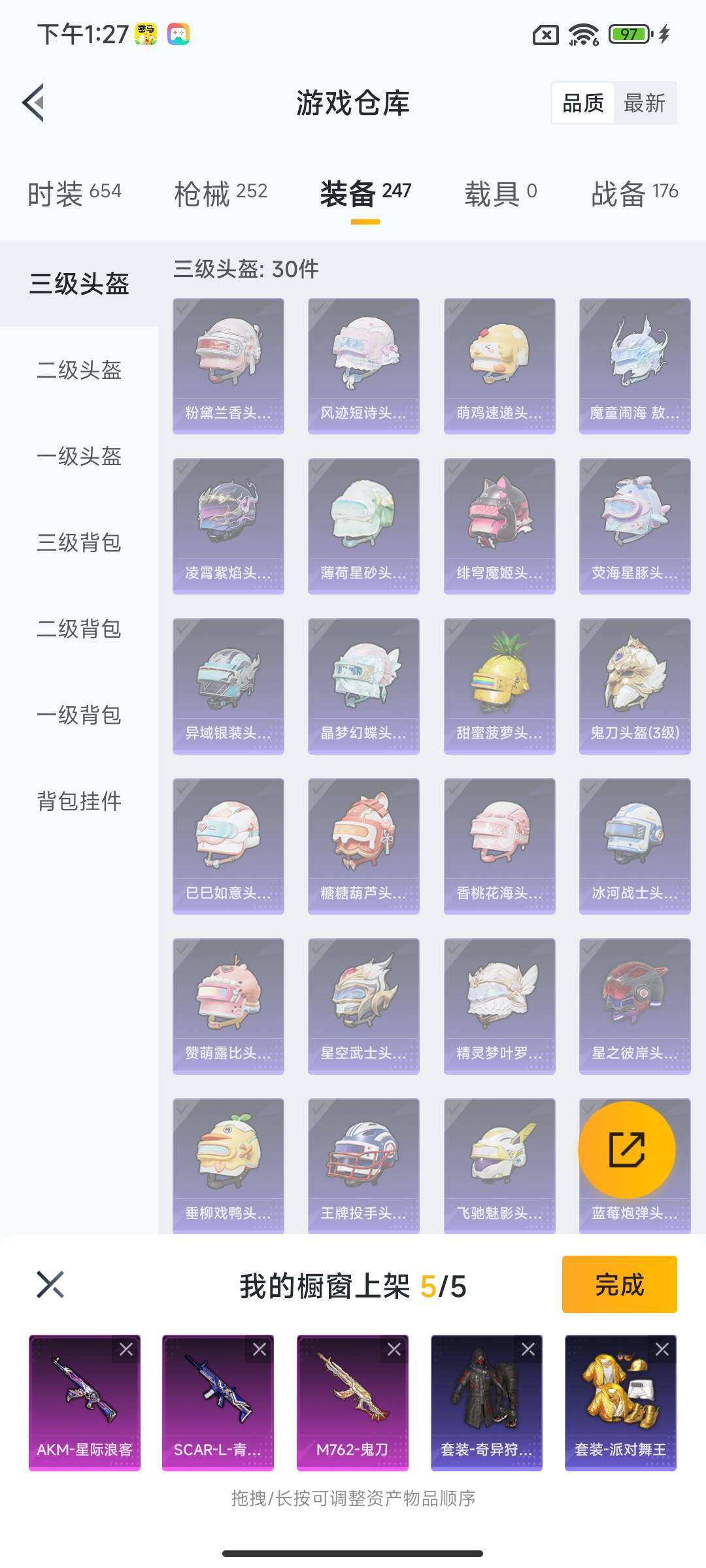Remove AKM-星际浪客 from the showcase

click(x=126, y=1349)
